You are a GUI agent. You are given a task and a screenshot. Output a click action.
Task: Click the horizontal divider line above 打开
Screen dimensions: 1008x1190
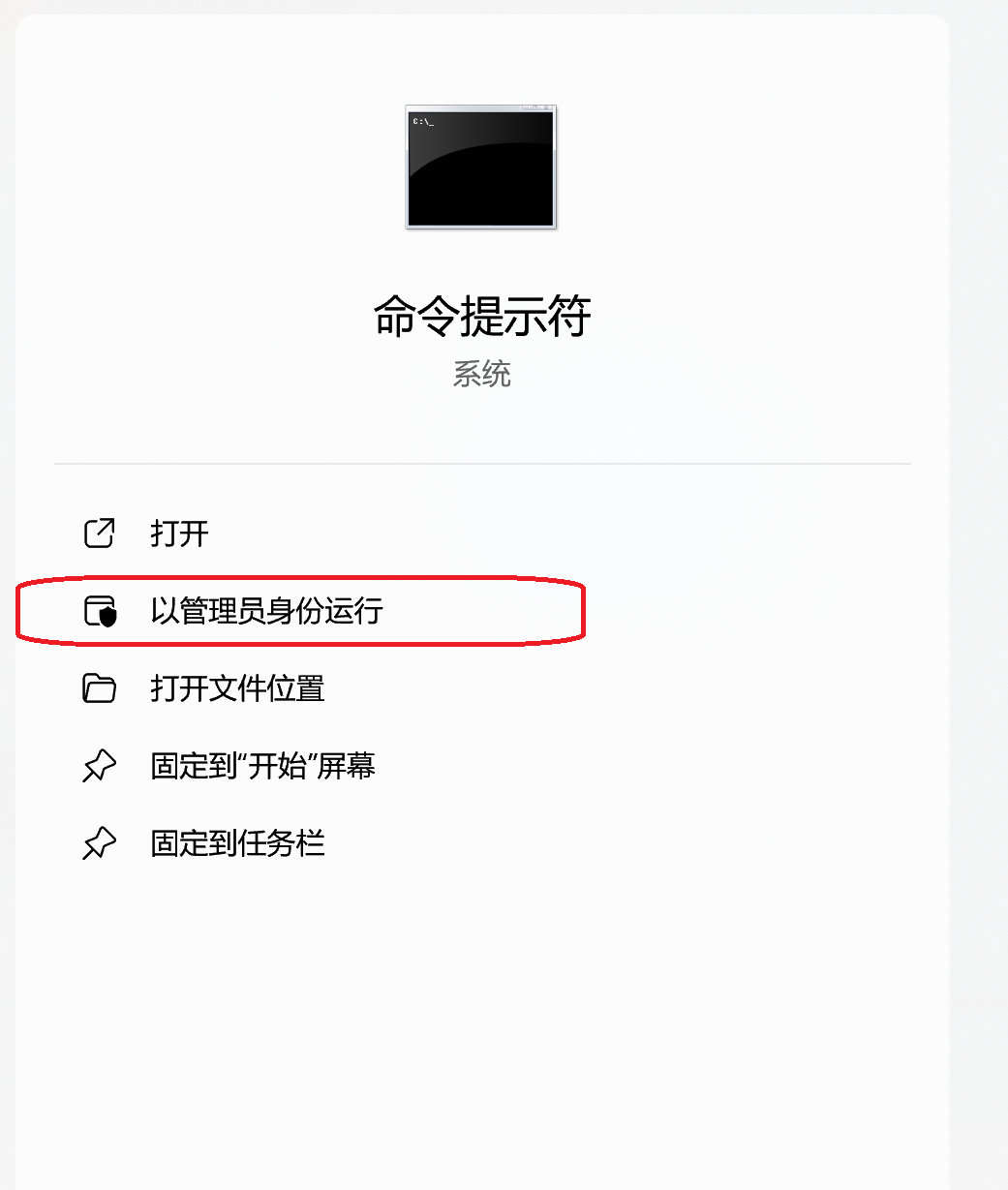tap(482, 464)
